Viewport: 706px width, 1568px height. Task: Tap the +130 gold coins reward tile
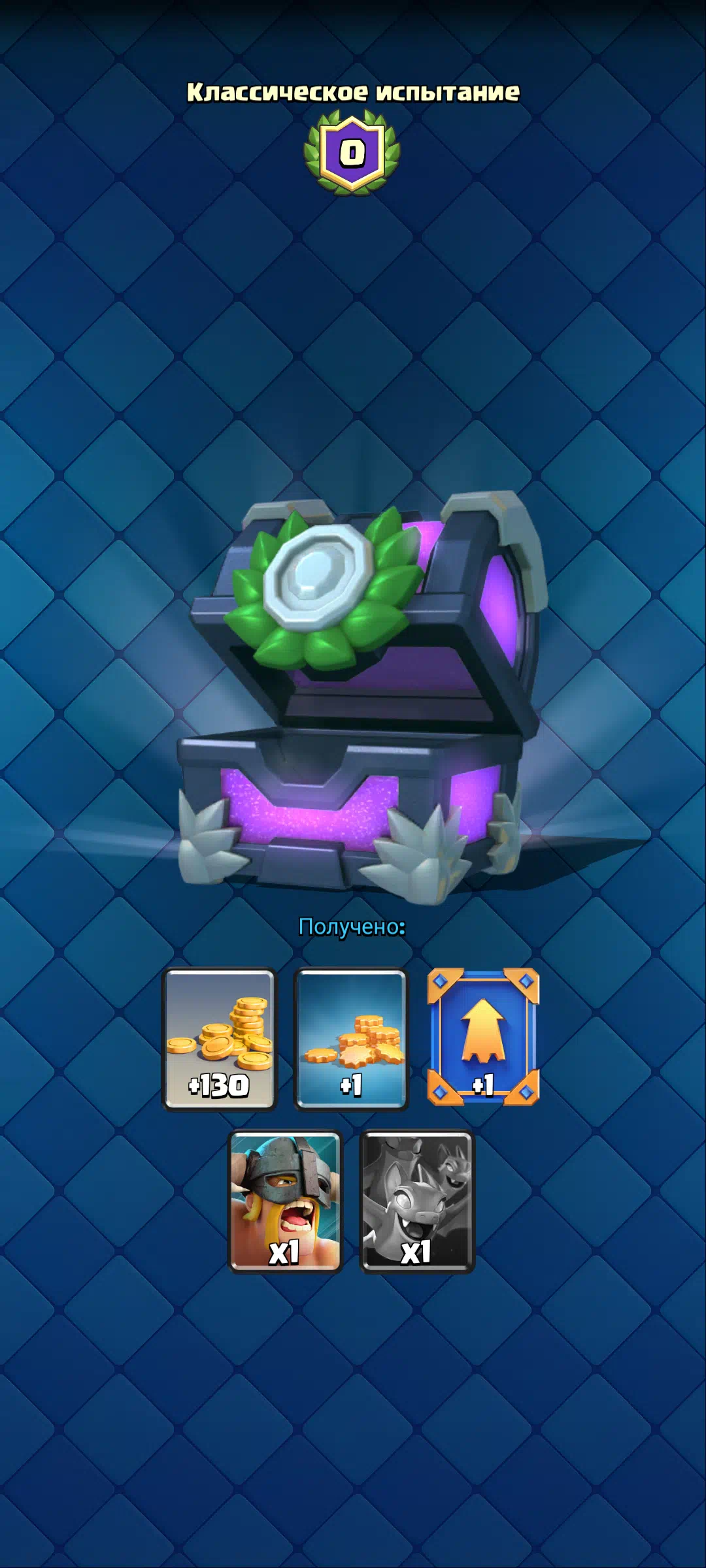[x=220, y=1039]
